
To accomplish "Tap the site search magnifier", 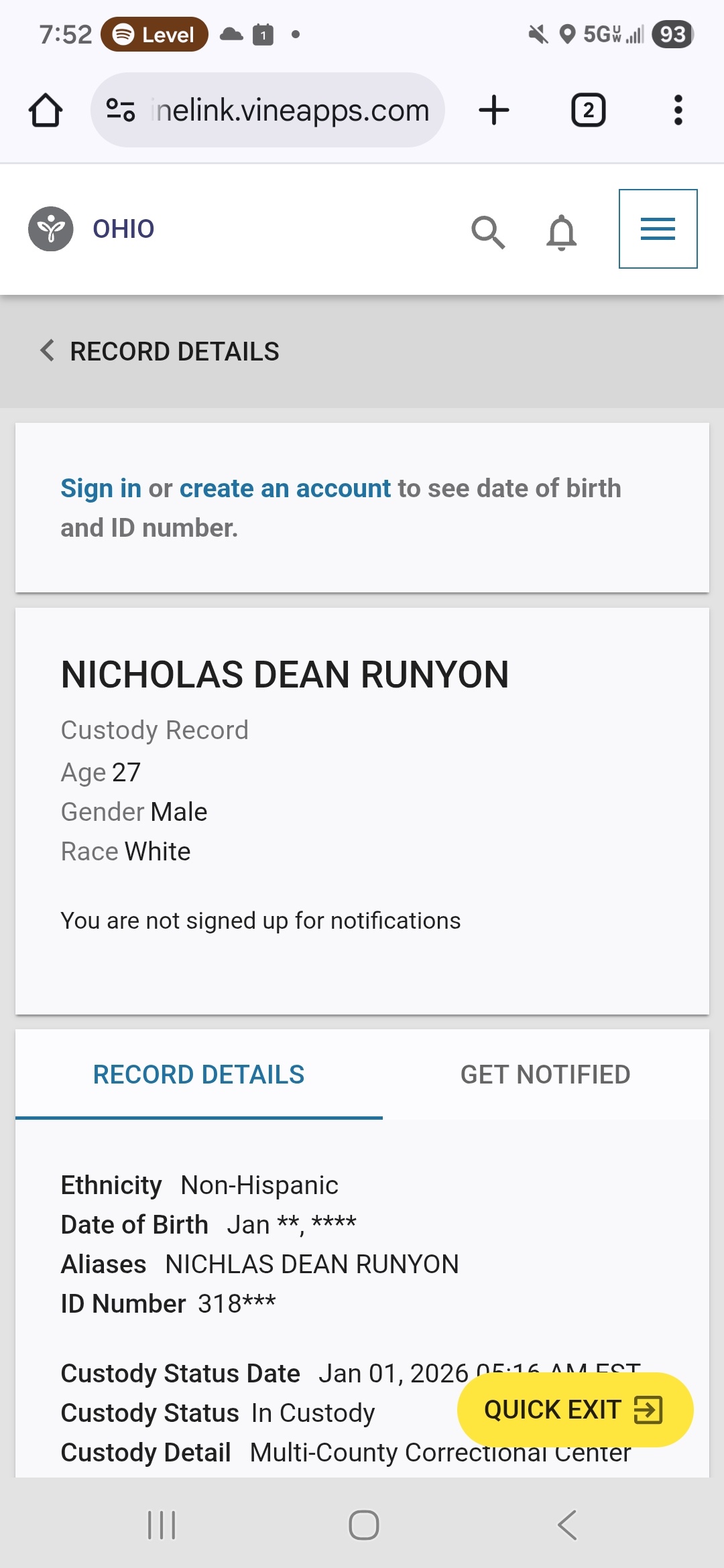I will point(487,232).
